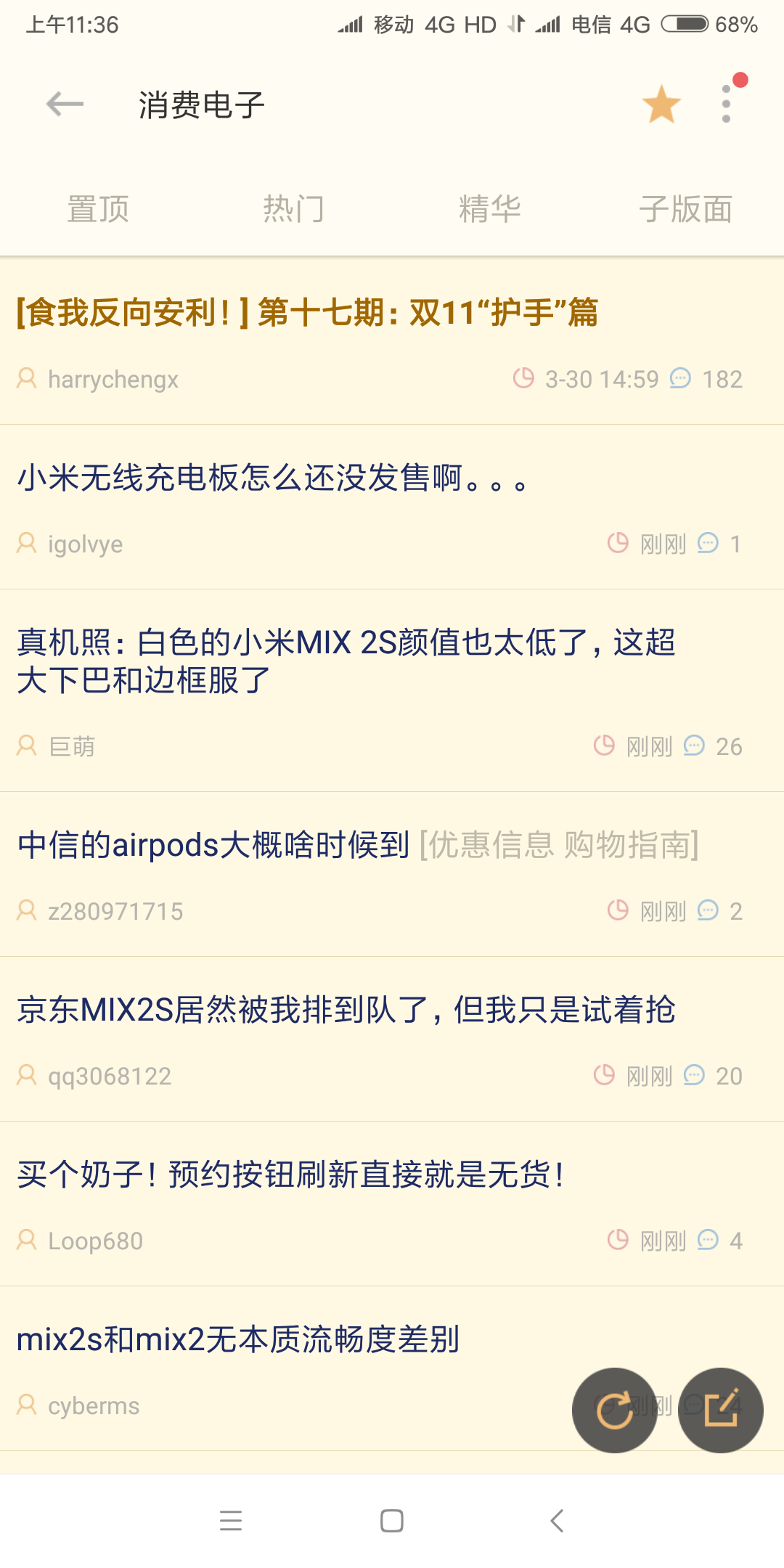The image size is (784, 1568).
Task: Open the overflow menu with notification dot
Action: click(724, 104)
